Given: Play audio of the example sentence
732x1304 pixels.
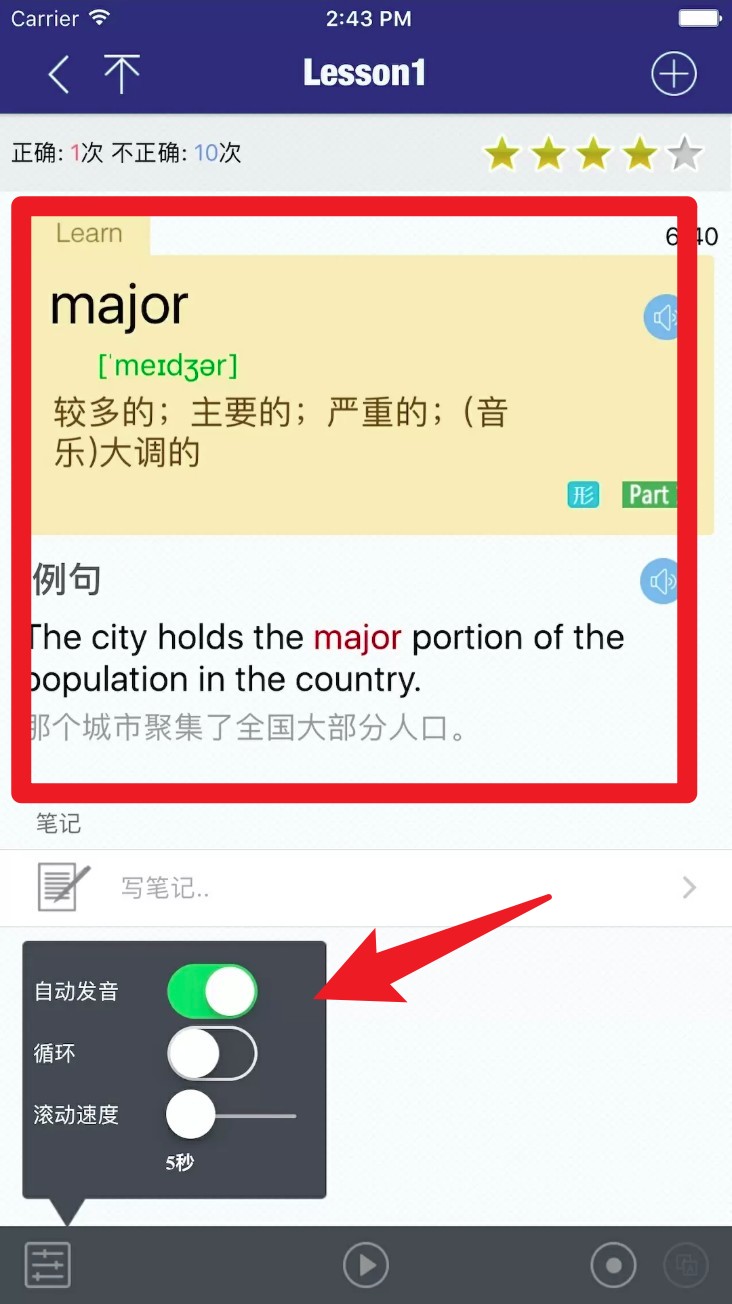Looking at the screenshot, I should (x=660, y=581).
